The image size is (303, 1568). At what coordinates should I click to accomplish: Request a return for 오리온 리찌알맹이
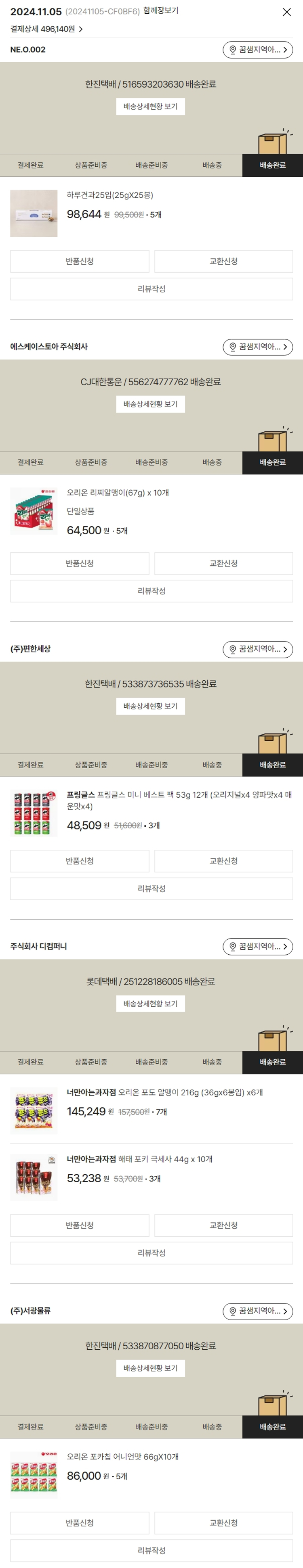click(x=79, y=564)
